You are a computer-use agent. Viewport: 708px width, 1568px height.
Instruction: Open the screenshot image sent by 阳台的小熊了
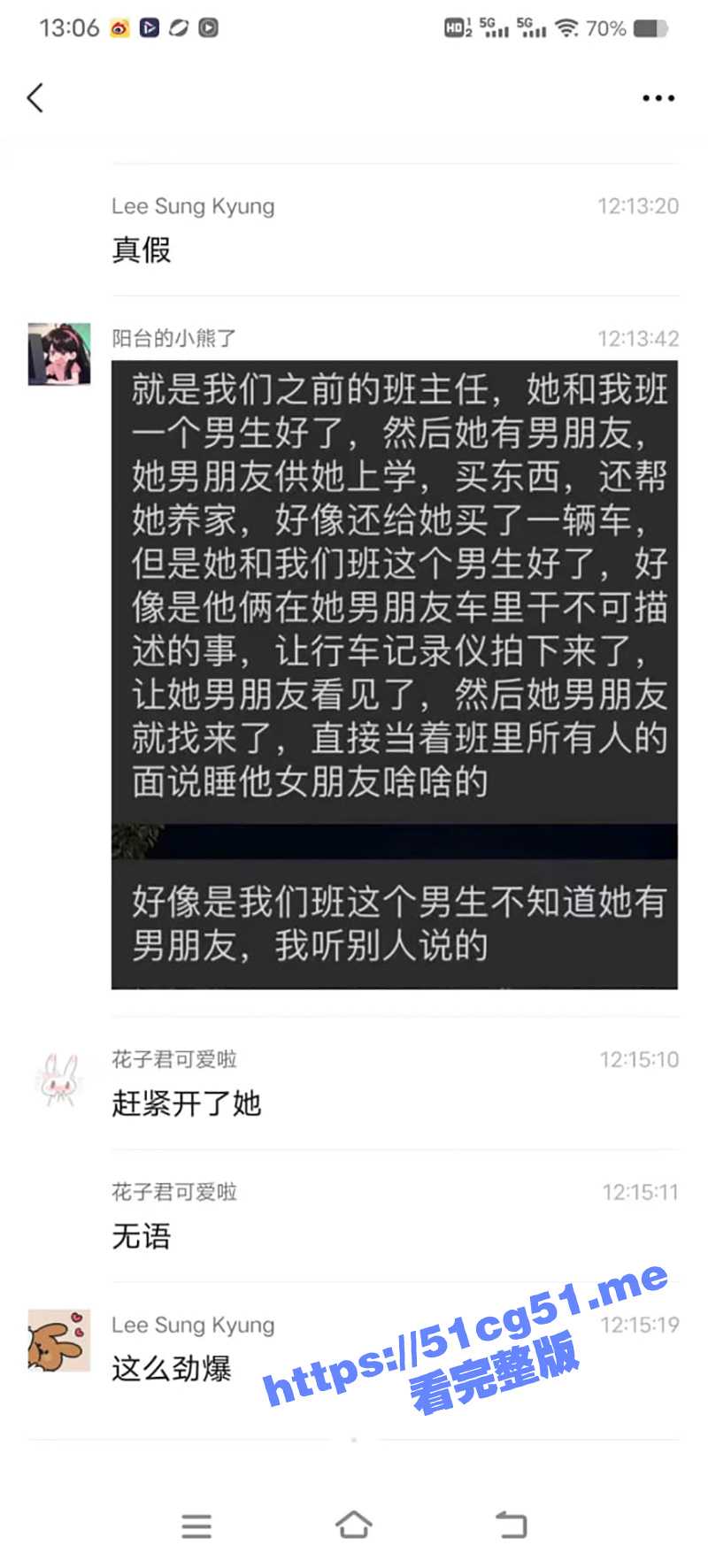point(394,673)
